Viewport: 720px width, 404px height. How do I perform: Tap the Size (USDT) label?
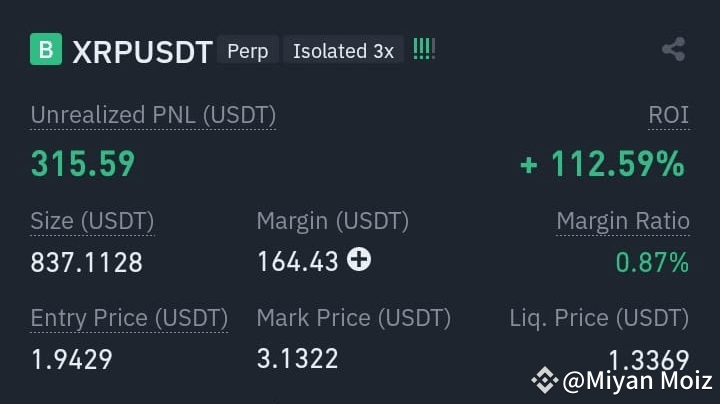point(92,221)
